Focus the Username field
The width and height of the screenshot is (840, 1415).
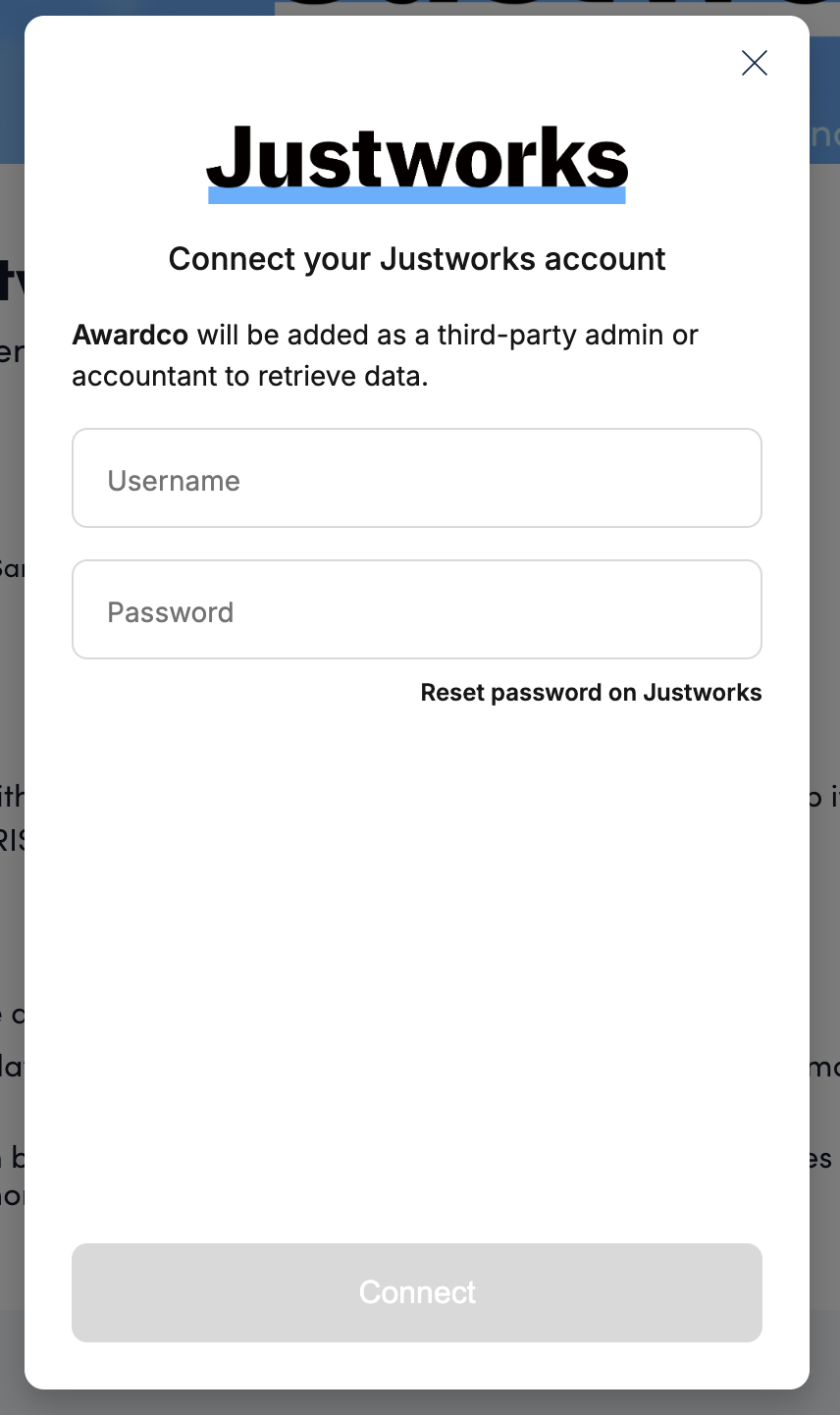tap(416, 479)
